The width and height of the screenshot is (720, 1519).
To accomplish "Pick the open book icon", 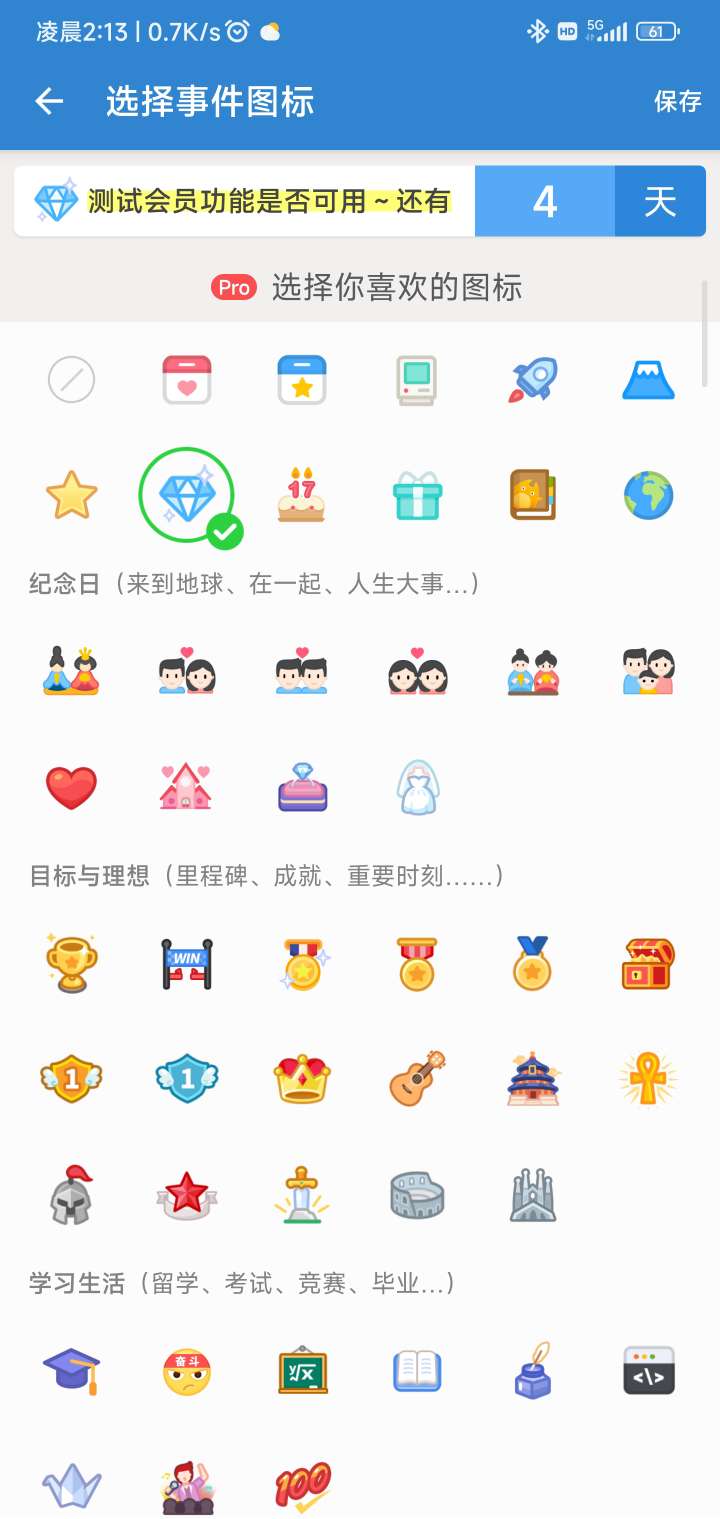I will point(417,1370).
